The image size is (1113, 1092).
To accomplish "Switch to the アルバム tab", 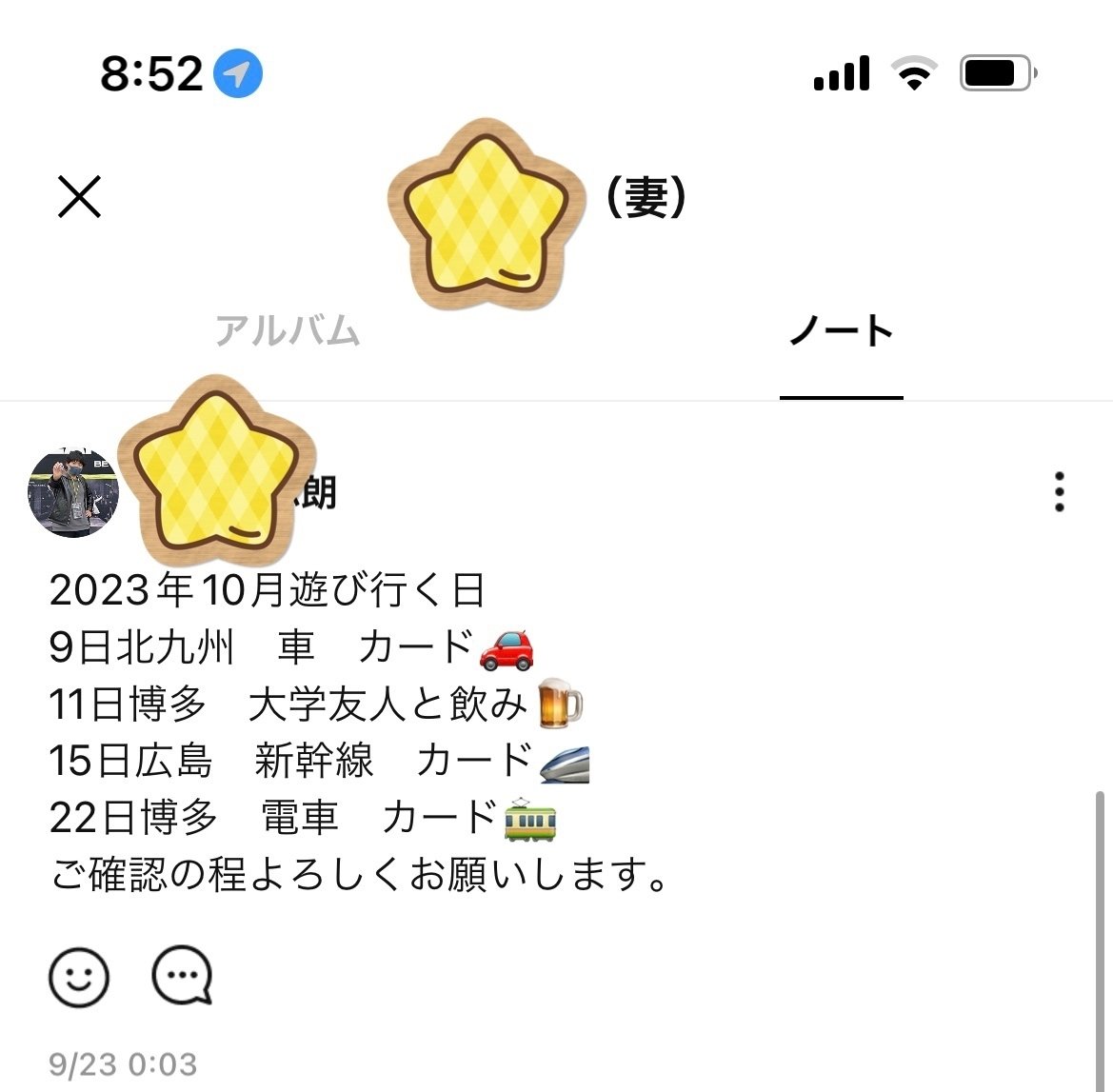I will [x=287, y=331].
